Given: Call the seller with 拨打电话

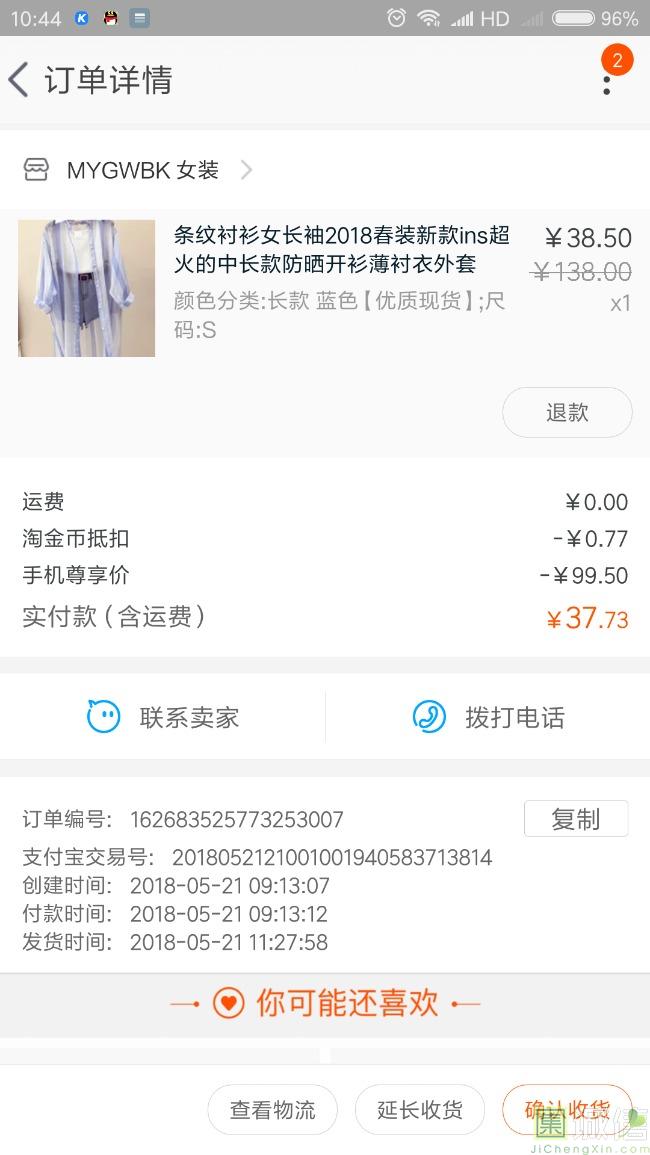Looking at the screenshot, I should click(x=488, y=717).
